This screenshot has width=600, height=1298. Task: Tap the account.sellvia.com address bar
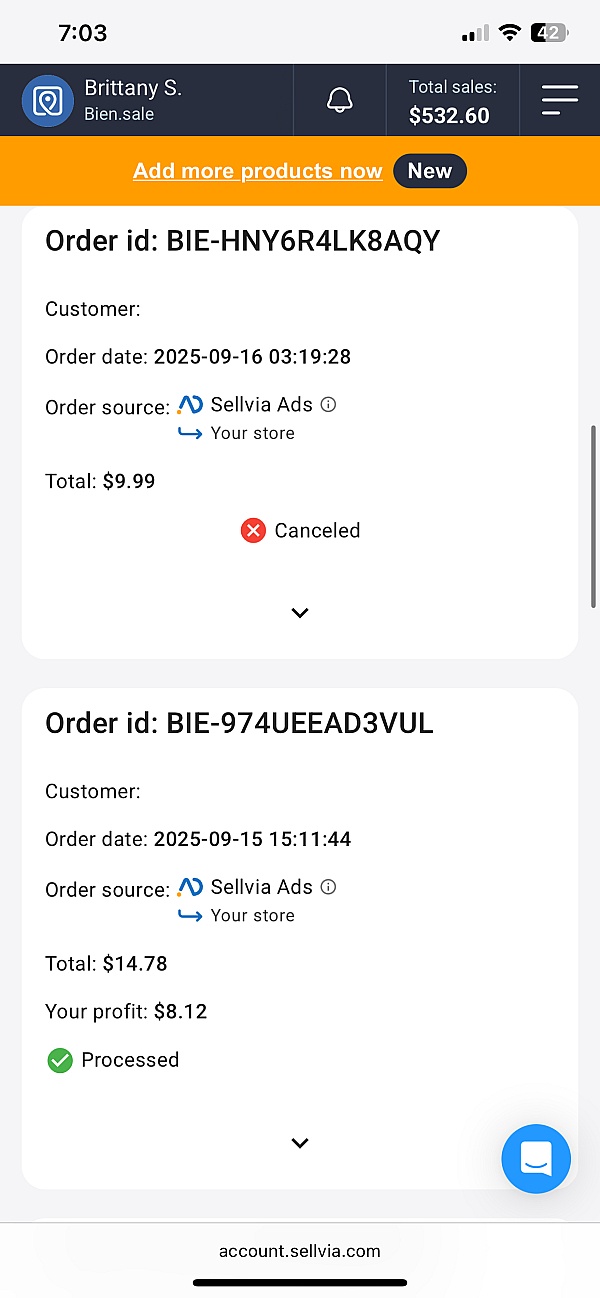coord(300,1250)
